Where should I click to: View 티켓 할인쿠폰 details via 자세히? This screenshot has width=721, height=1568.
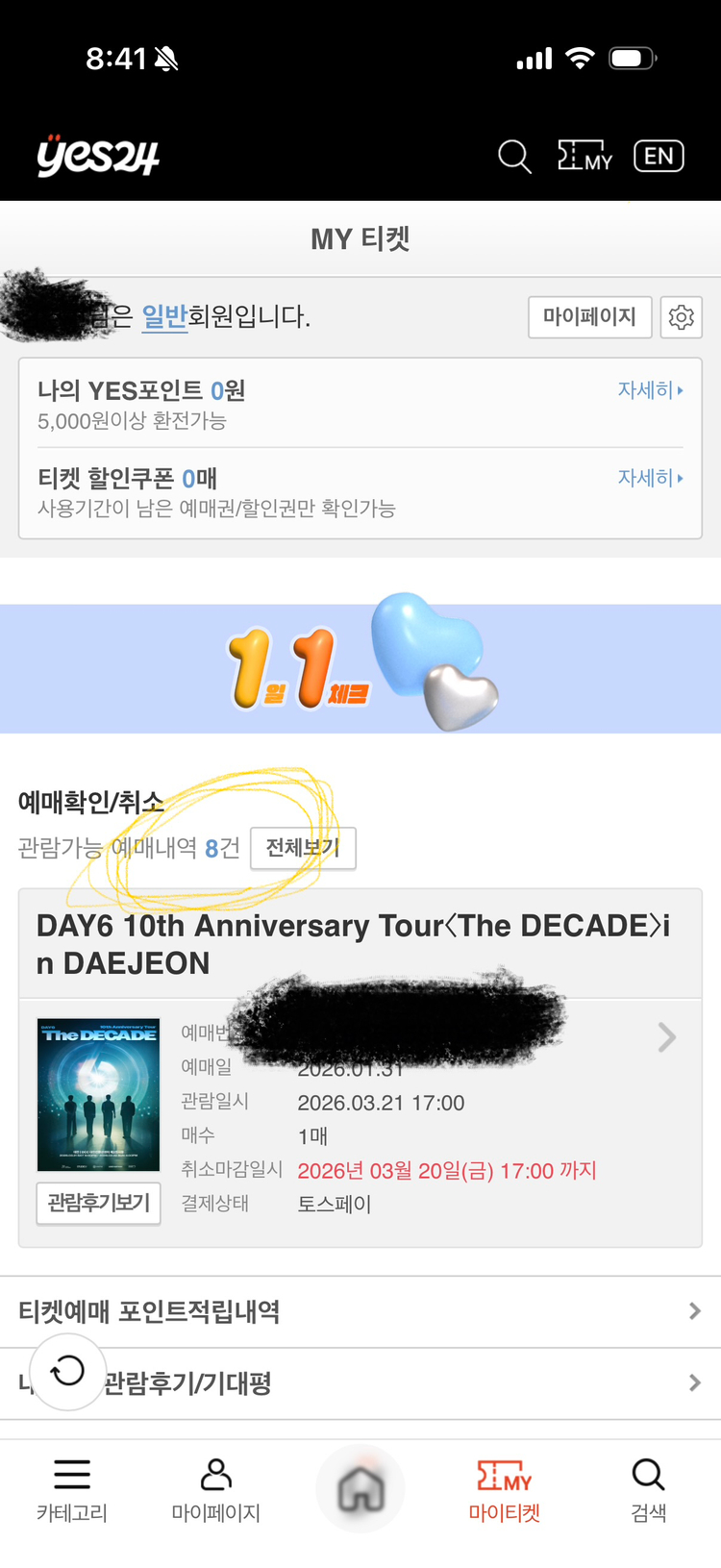650,478
